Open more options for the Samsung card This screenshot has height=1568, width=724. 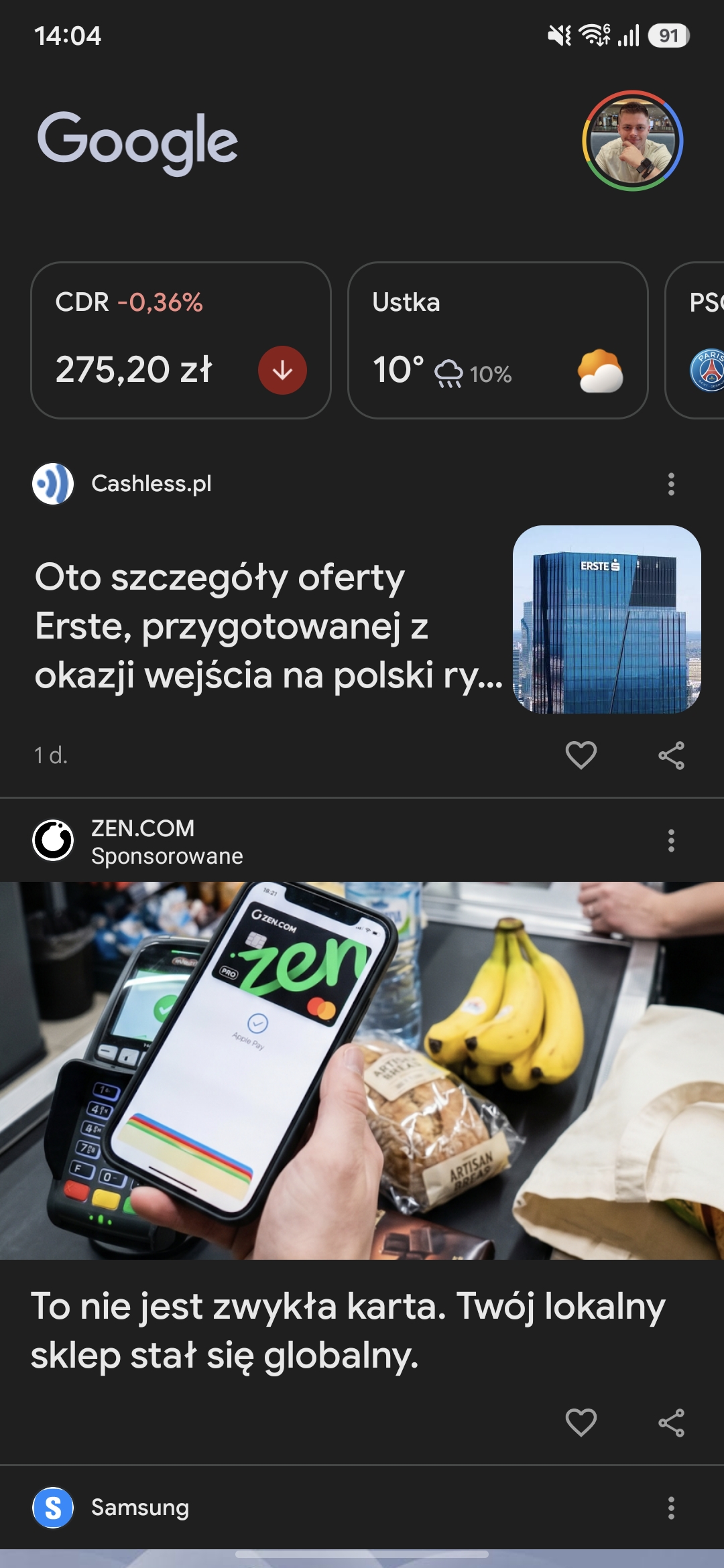pos(671,1508)
